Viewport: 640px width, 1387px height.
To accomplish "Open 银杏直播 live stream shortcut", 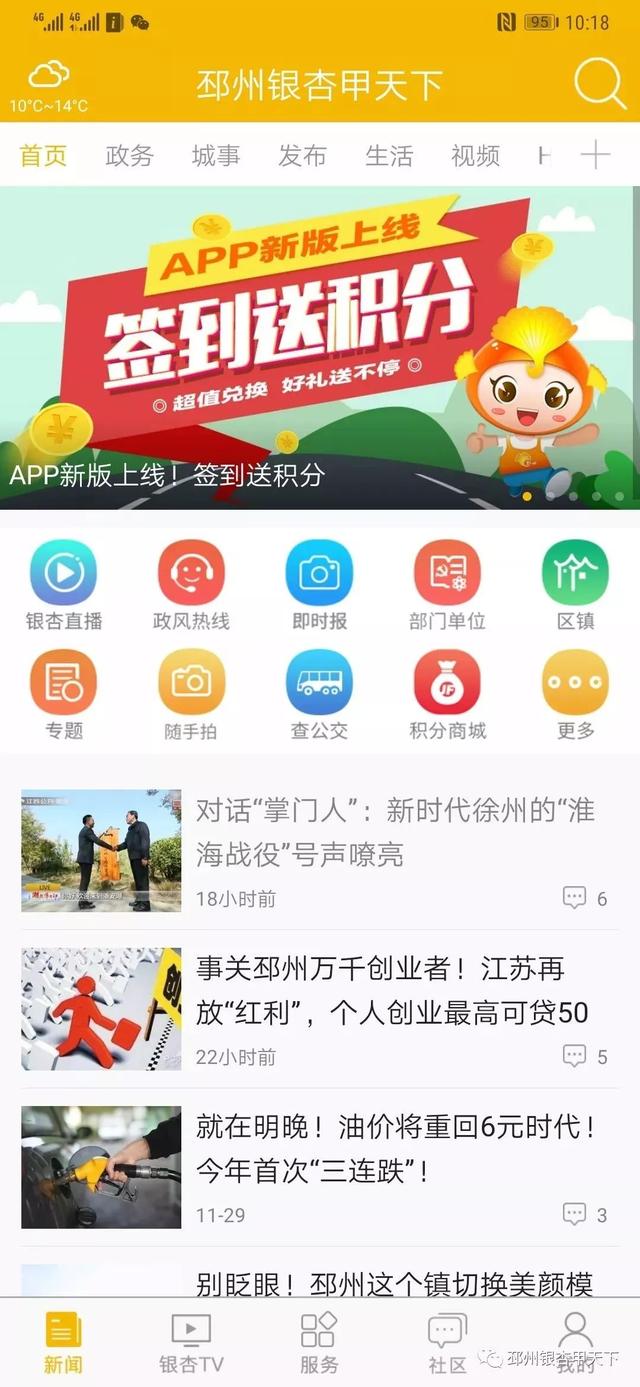I will pos(63,584).
